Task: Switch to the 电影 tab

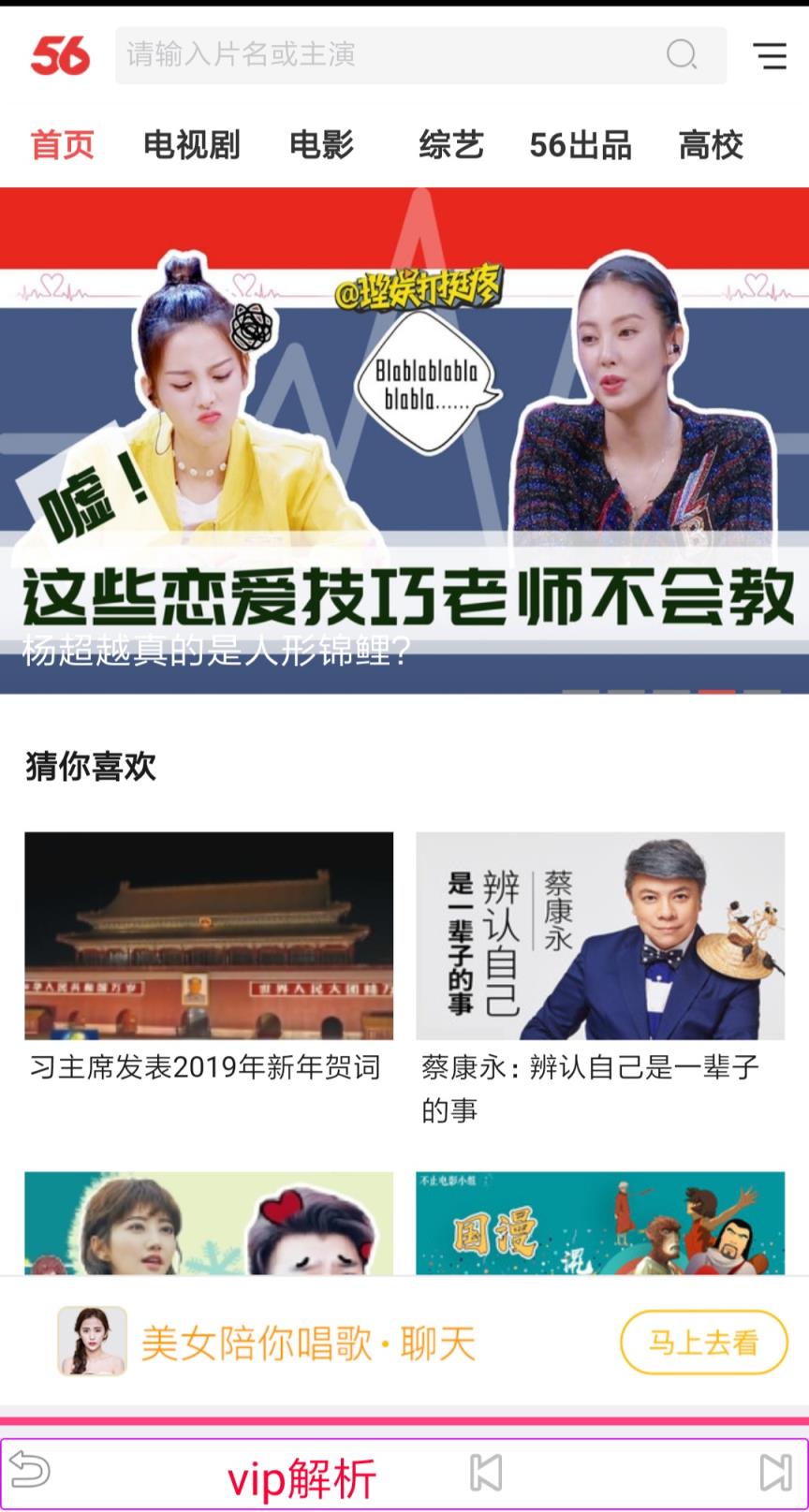Action: click(x=321, y=145)
